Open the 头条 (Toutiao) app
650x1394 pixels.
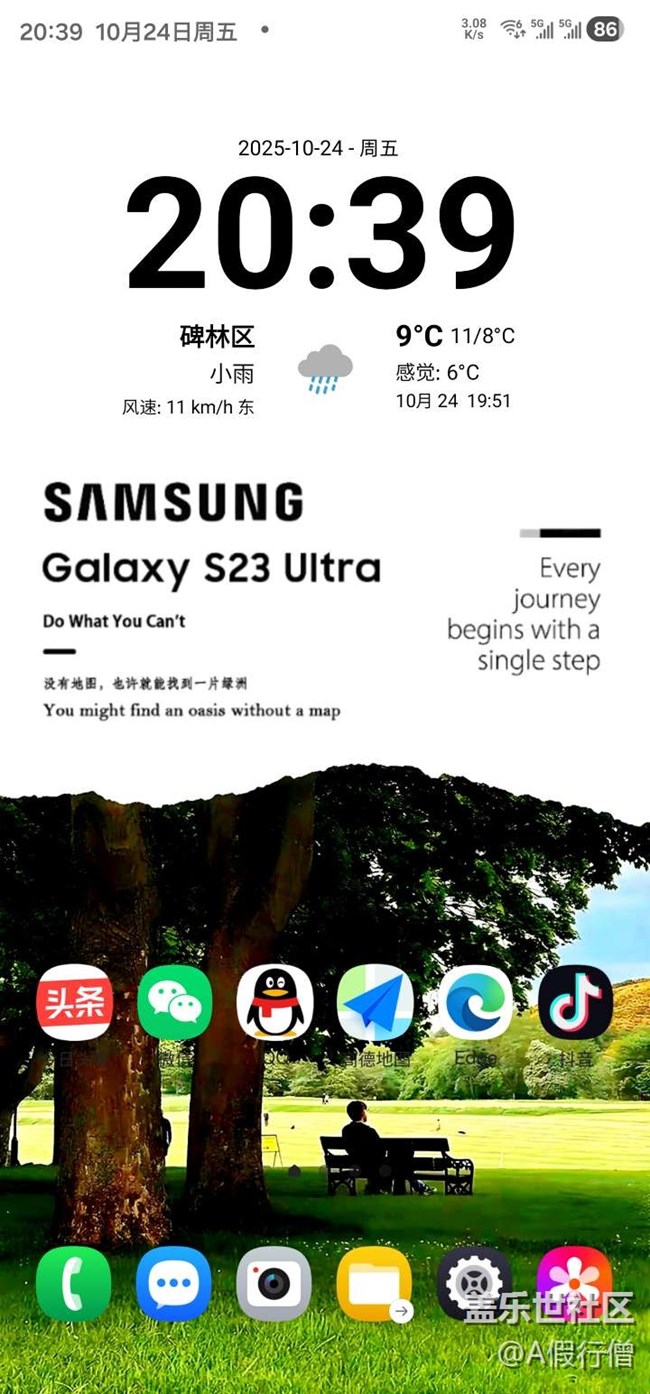(x=75, y=1002)
